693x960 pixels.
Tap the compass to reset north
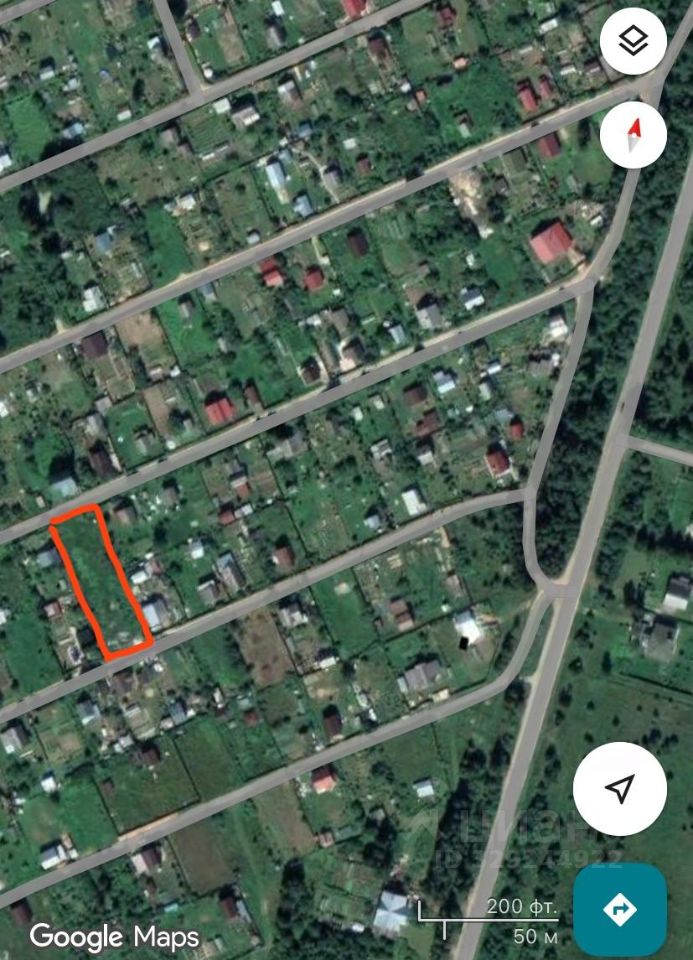[x=633, y=134]
